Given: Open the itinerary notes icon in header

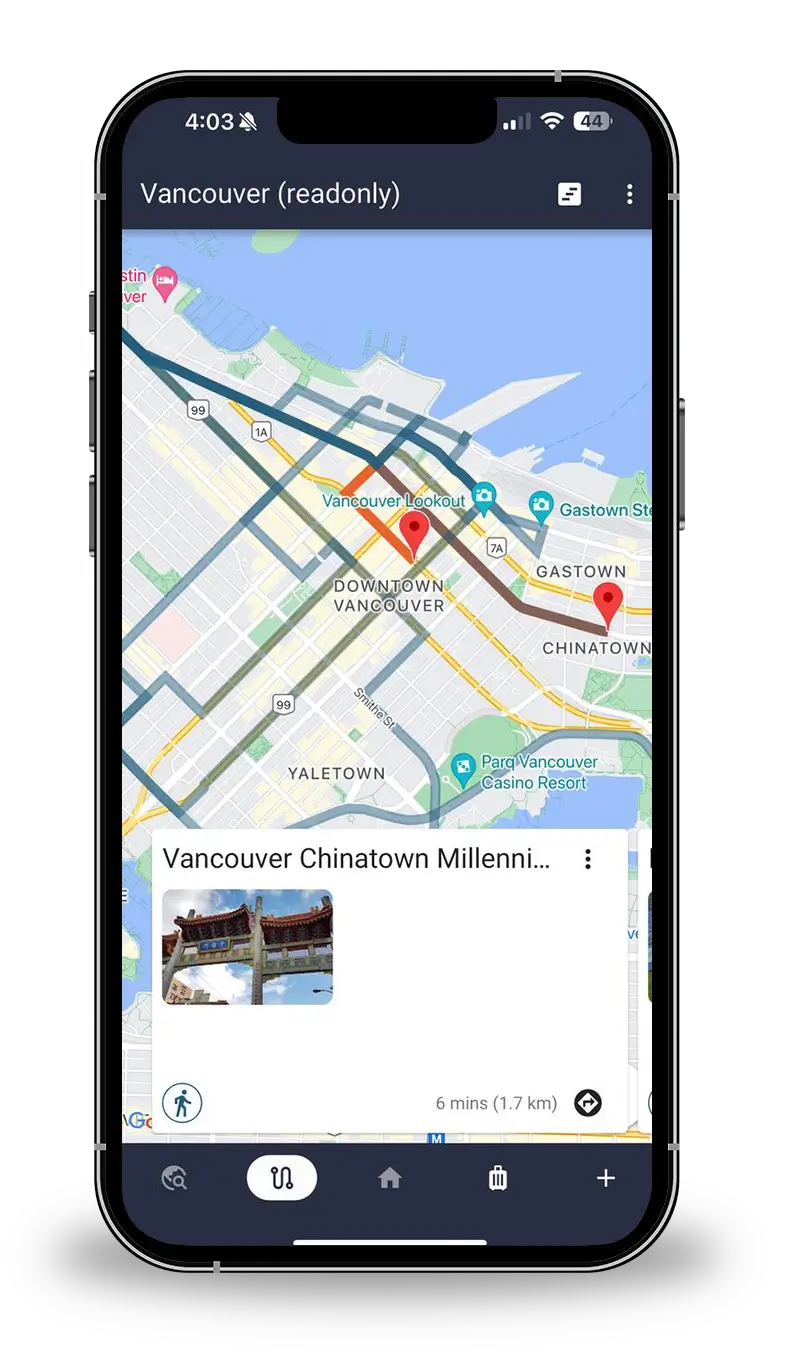Looking at the screenshot, I should (x=569, y=194).
